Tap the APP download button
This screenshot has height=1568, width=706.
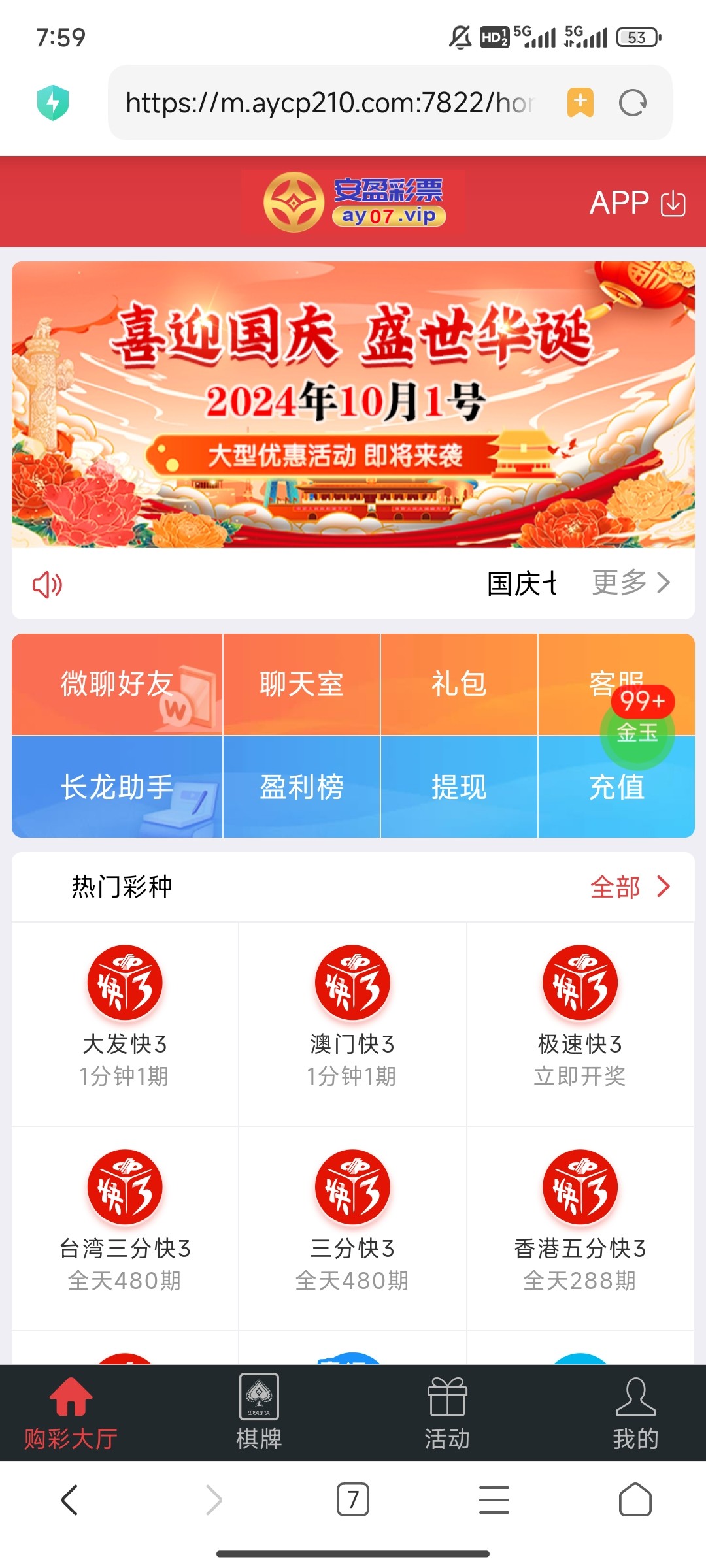[x=637, y=203]
